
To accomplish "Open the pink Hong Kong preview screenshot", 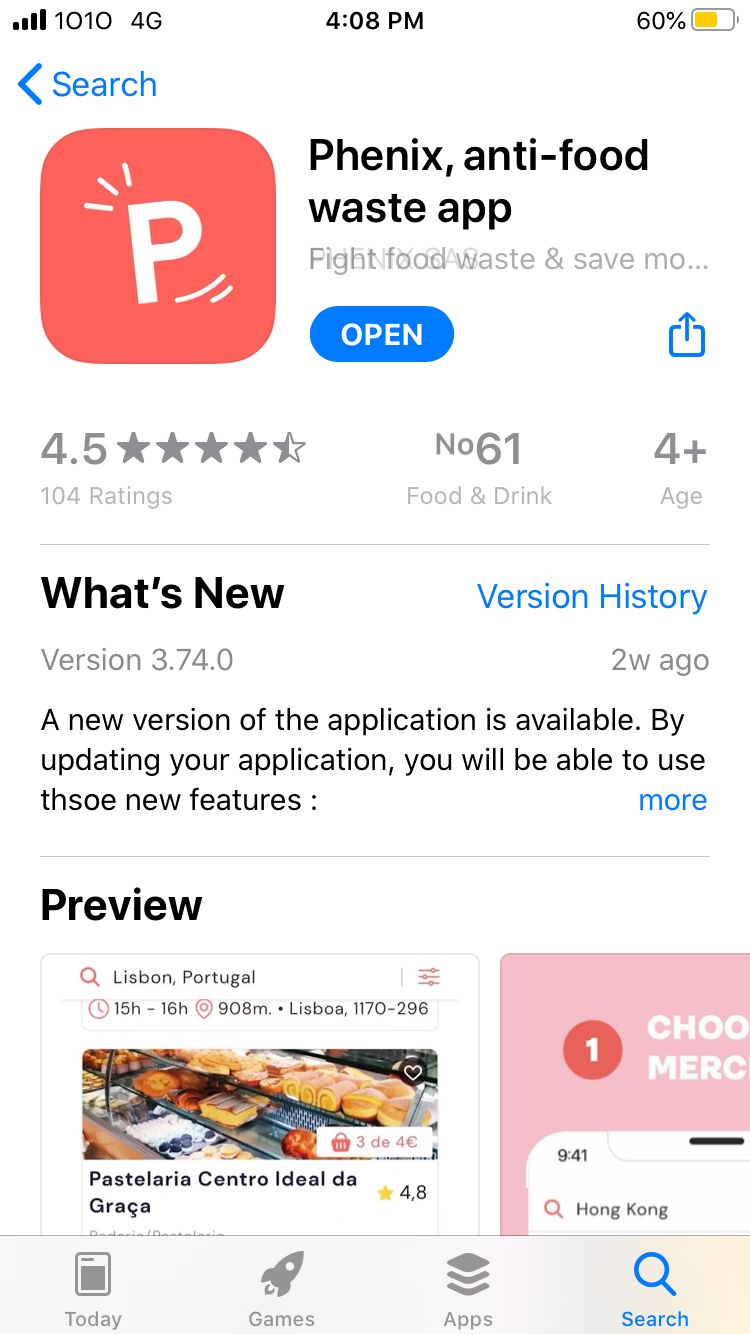I will [625, 1095].
